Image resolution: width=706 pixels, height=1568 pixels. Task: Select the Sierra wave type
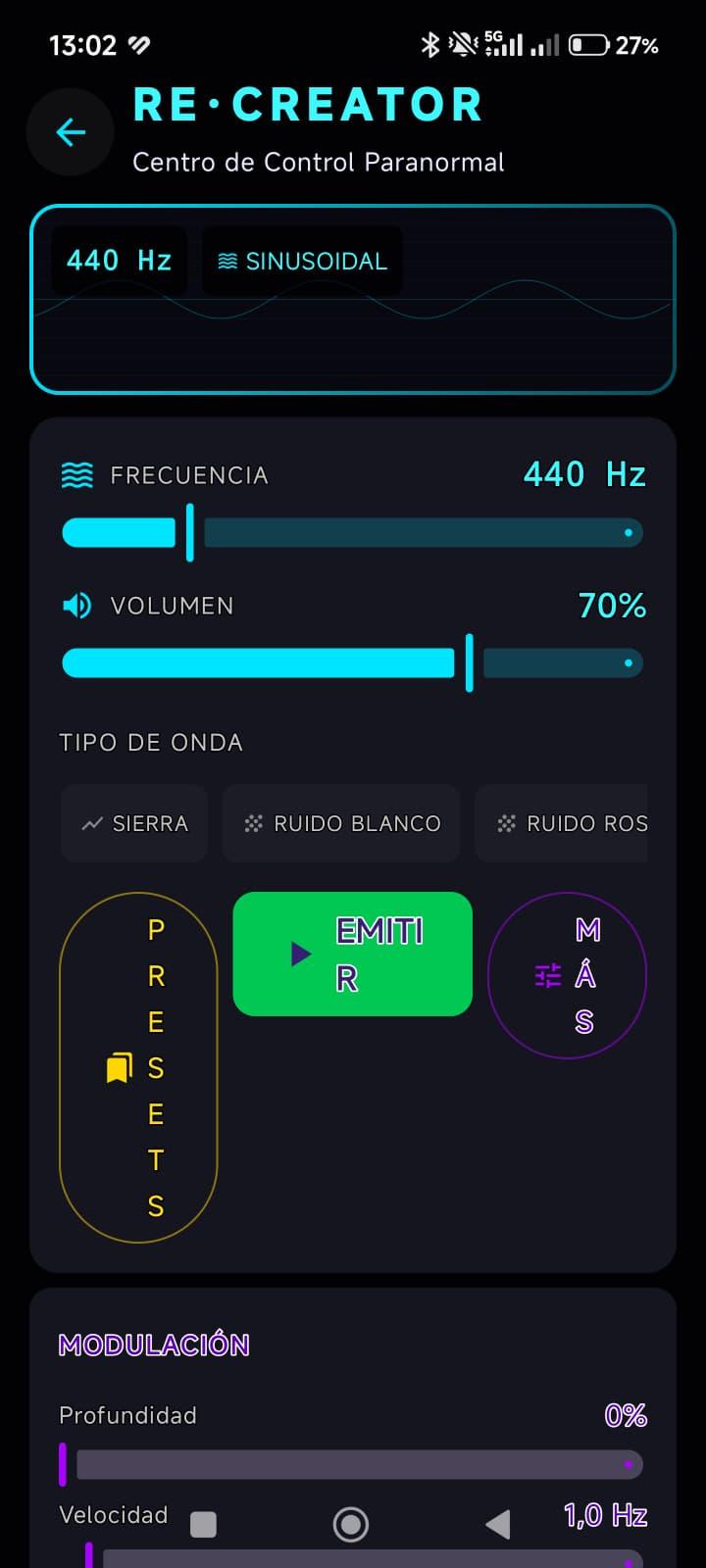[x=134, y=823]
